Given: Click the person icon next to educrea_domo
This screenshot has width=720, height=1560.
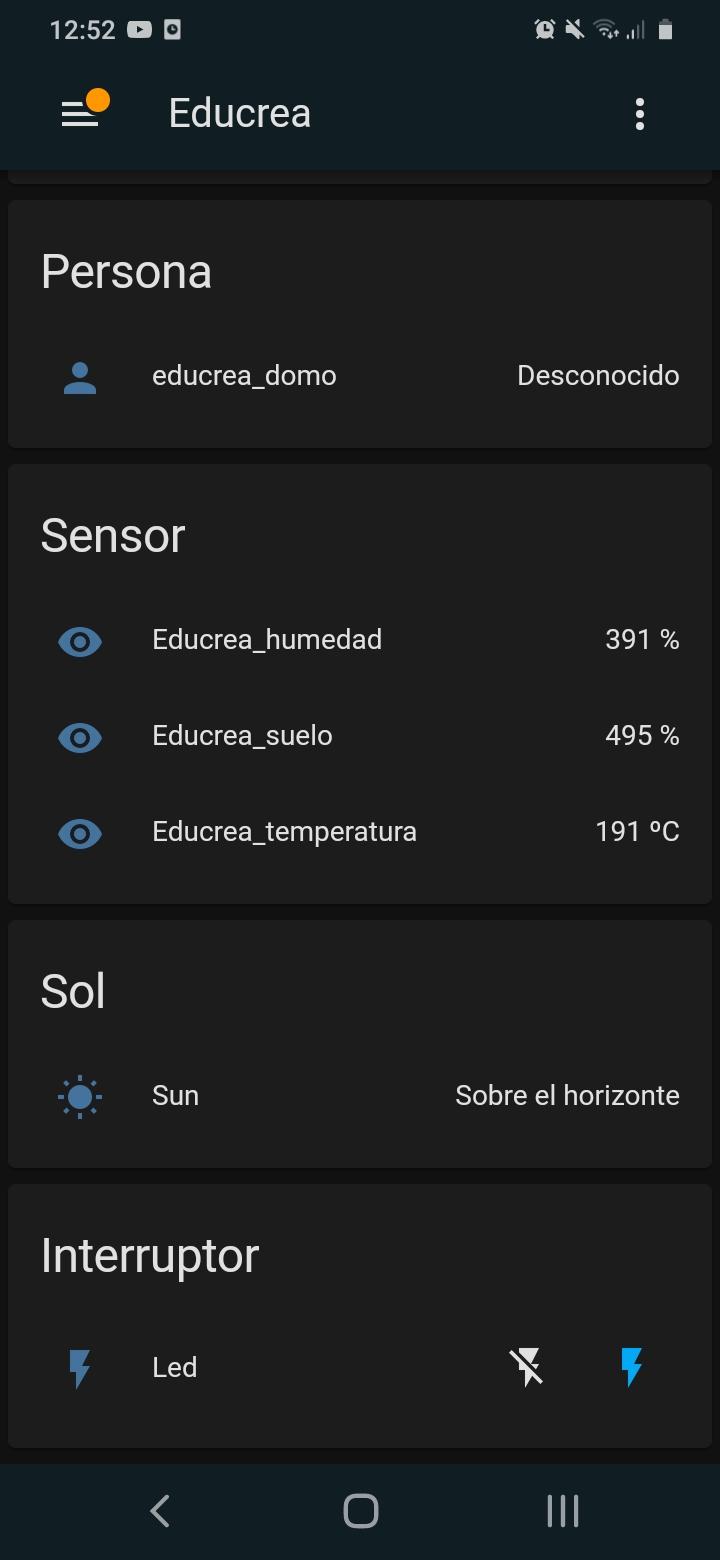Looking at the screenshot, I should [x=79, y=375].
